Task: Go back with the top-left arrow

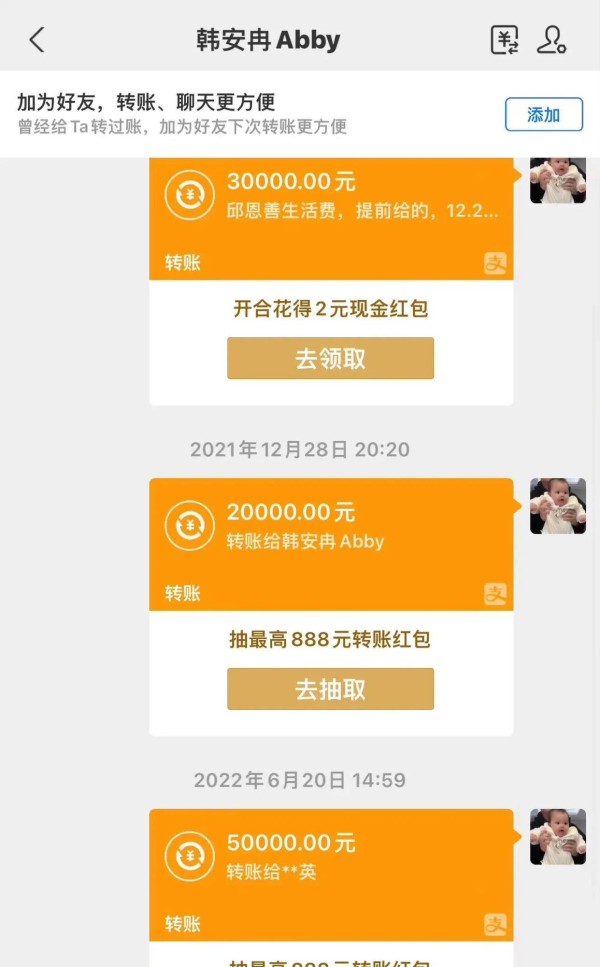Action: click(37, 40)
